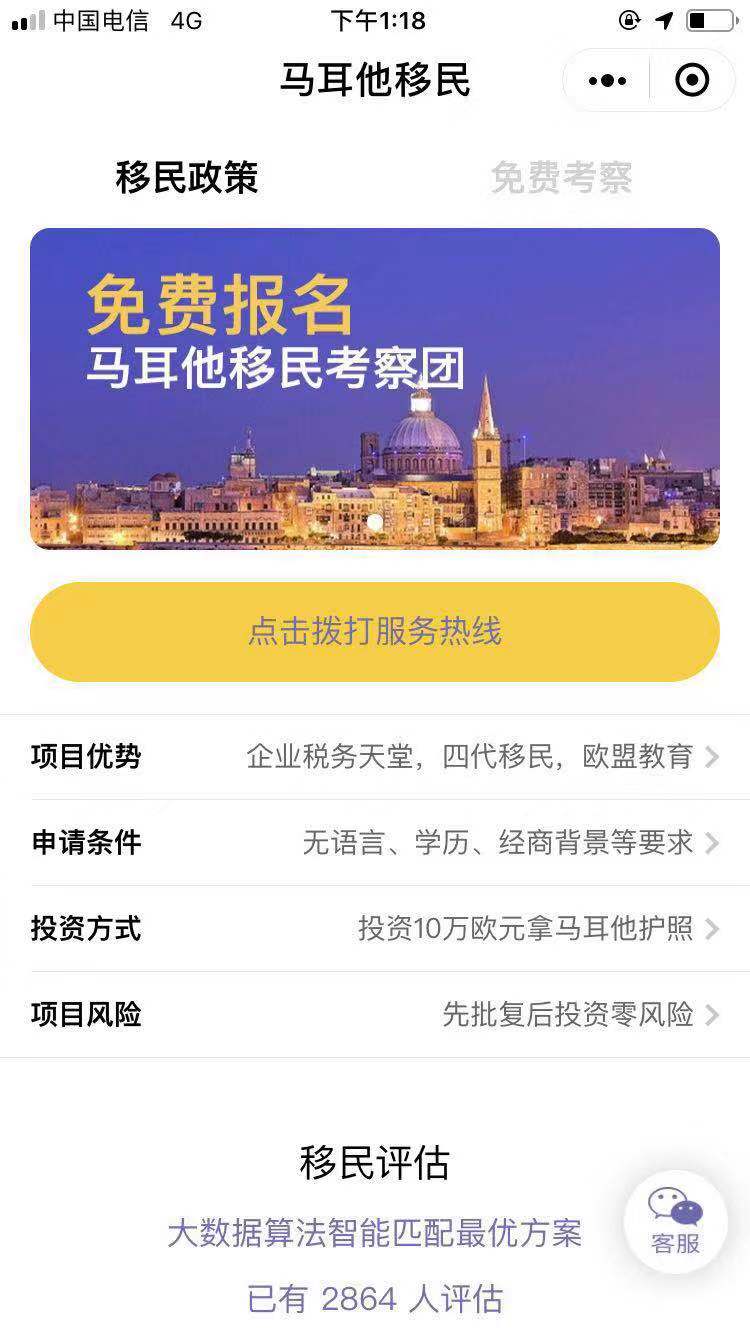Select the 移民政策 tab
750x1334 pixels.
pos(187,178)
